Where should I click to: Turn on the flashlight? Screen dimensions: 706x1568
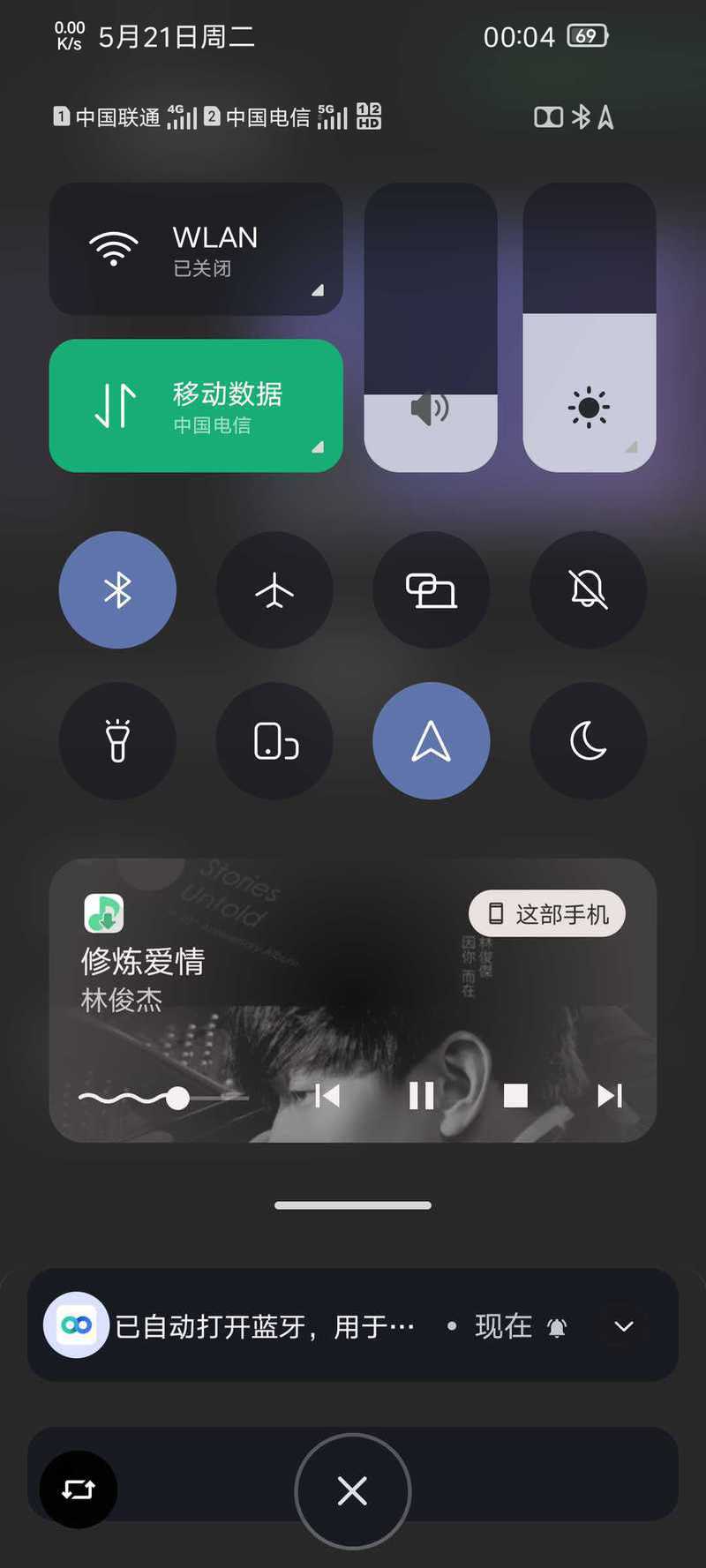[117, 740]
